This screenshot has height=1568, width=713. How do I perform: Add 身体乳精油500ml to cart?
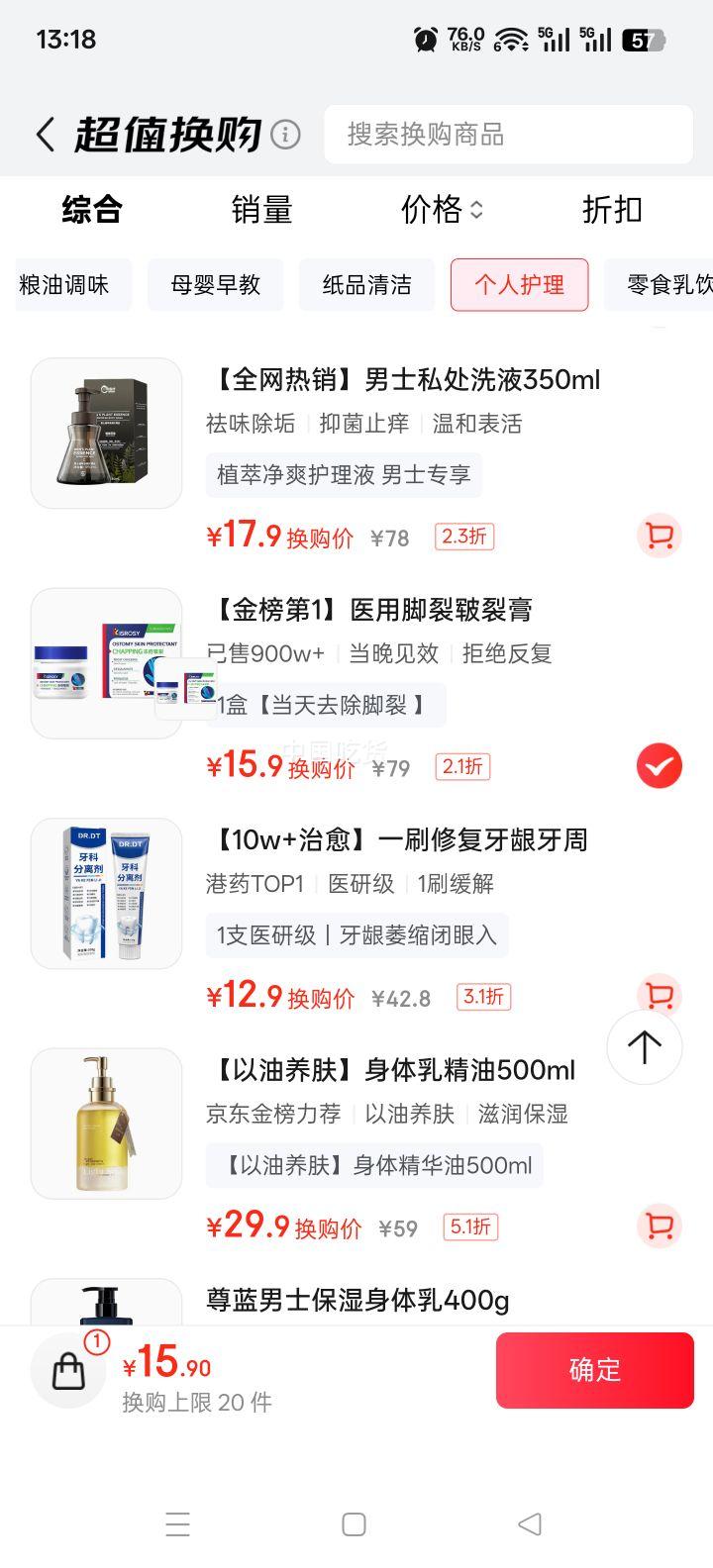(659, 1226)
